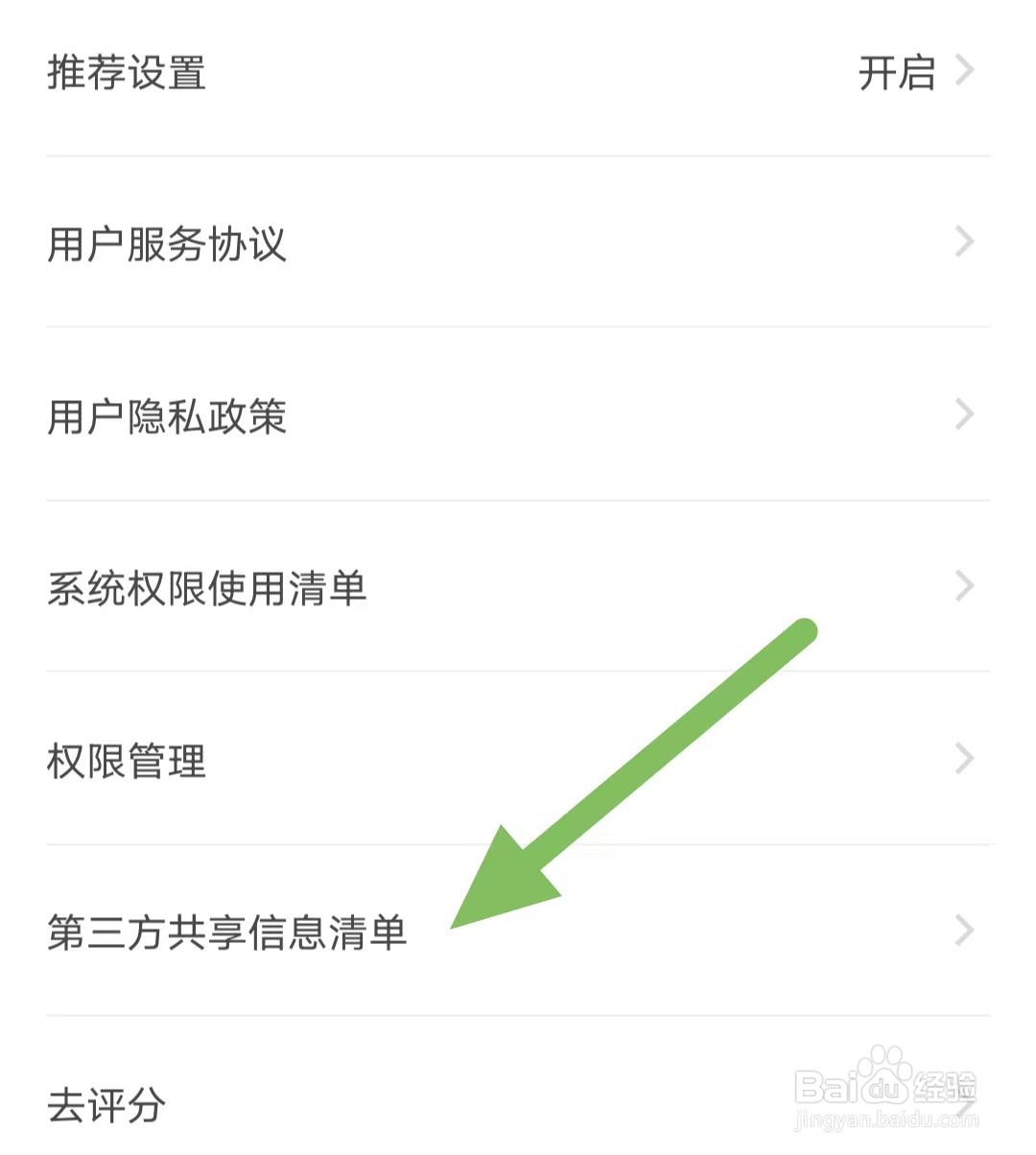Select the chevron beside 权限管理
The width and height of the screenshot is (1036, 1155).
pos(963,758)
